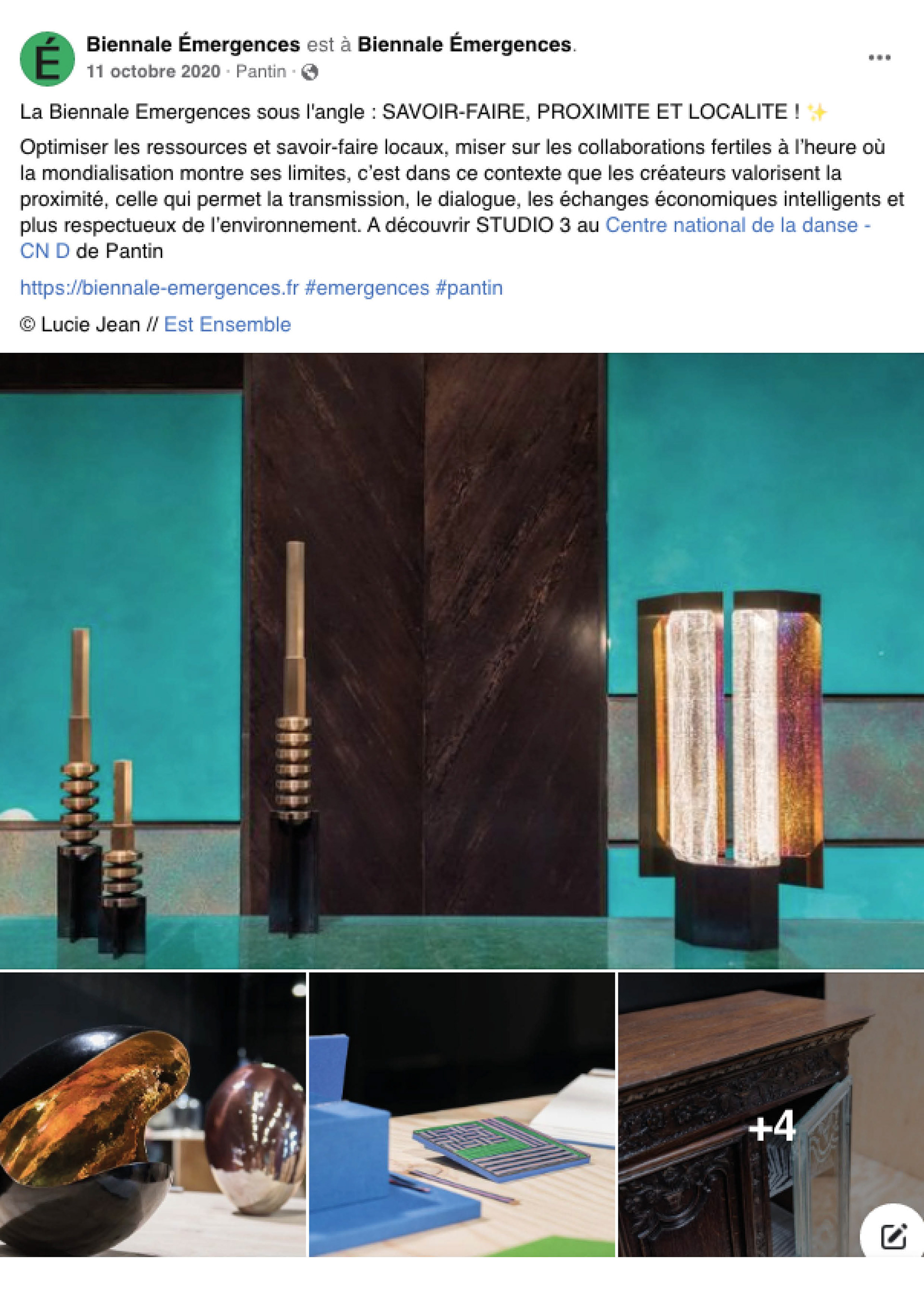Open the post's date, 11 octobre 2020

click(153, 72)
